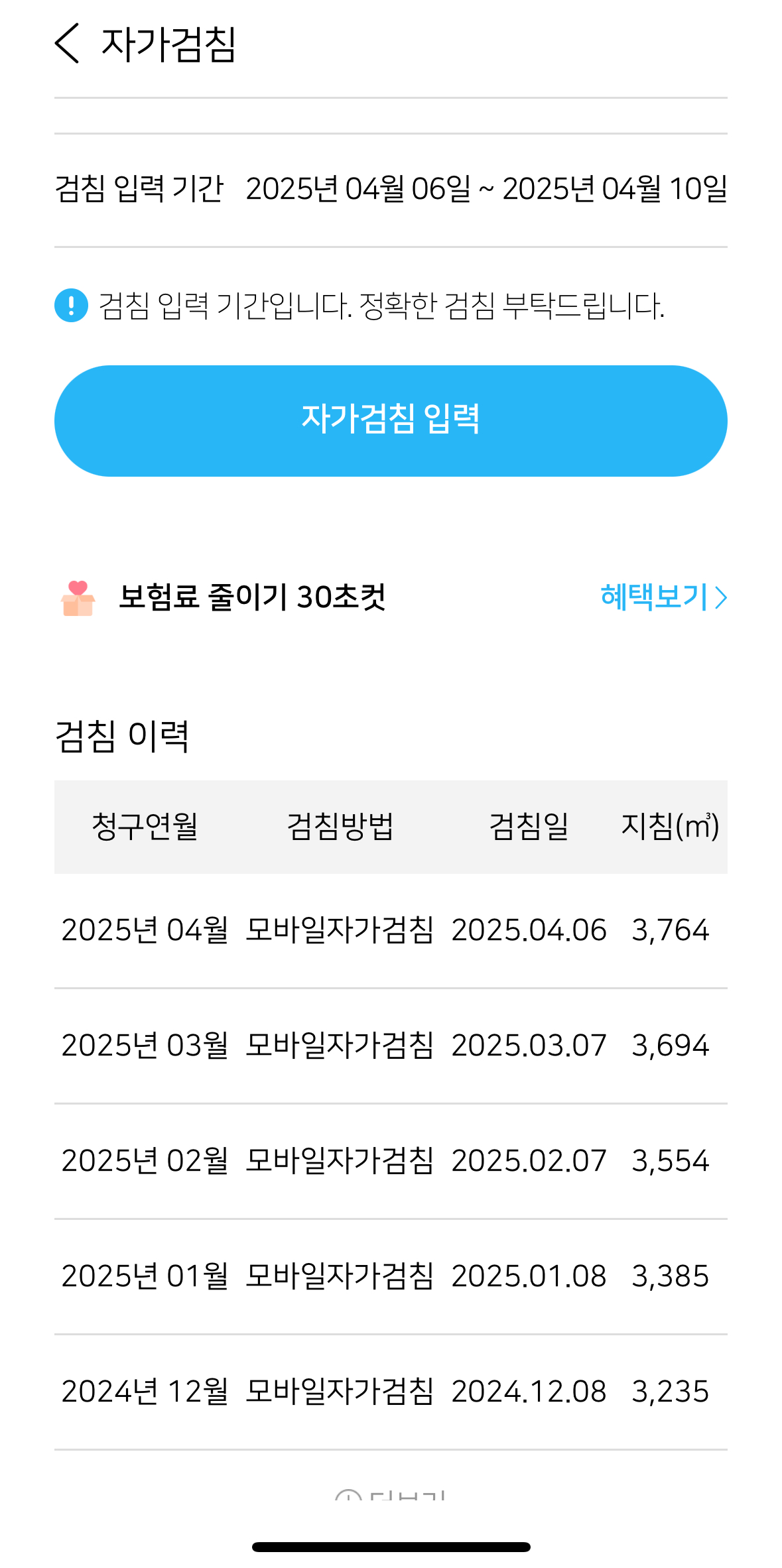Open the 혜택보기 link
782x1568 pixels.
(663, 597)
